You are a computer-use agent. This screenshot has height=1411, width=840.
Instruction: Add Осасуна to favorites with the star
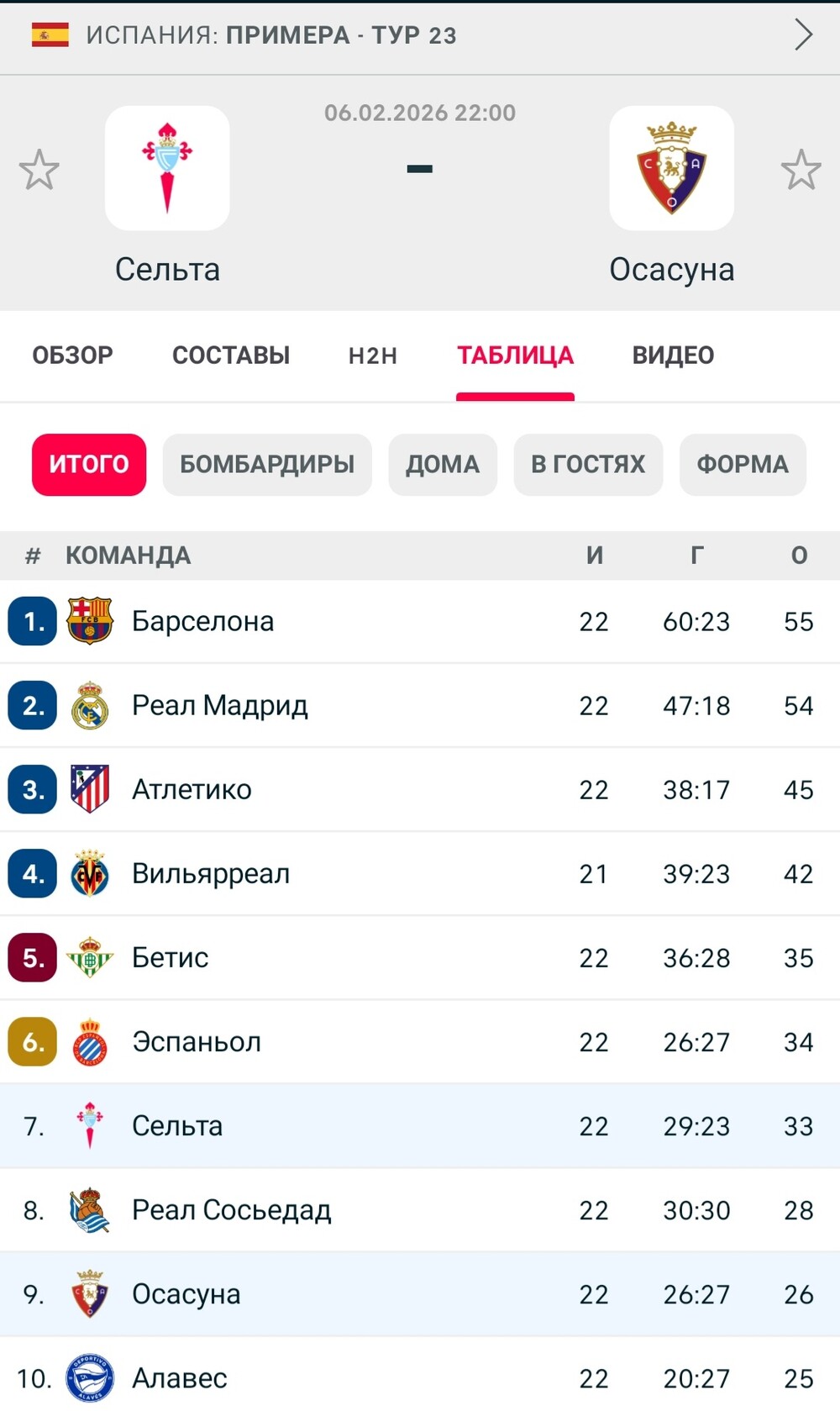point(801,170)
